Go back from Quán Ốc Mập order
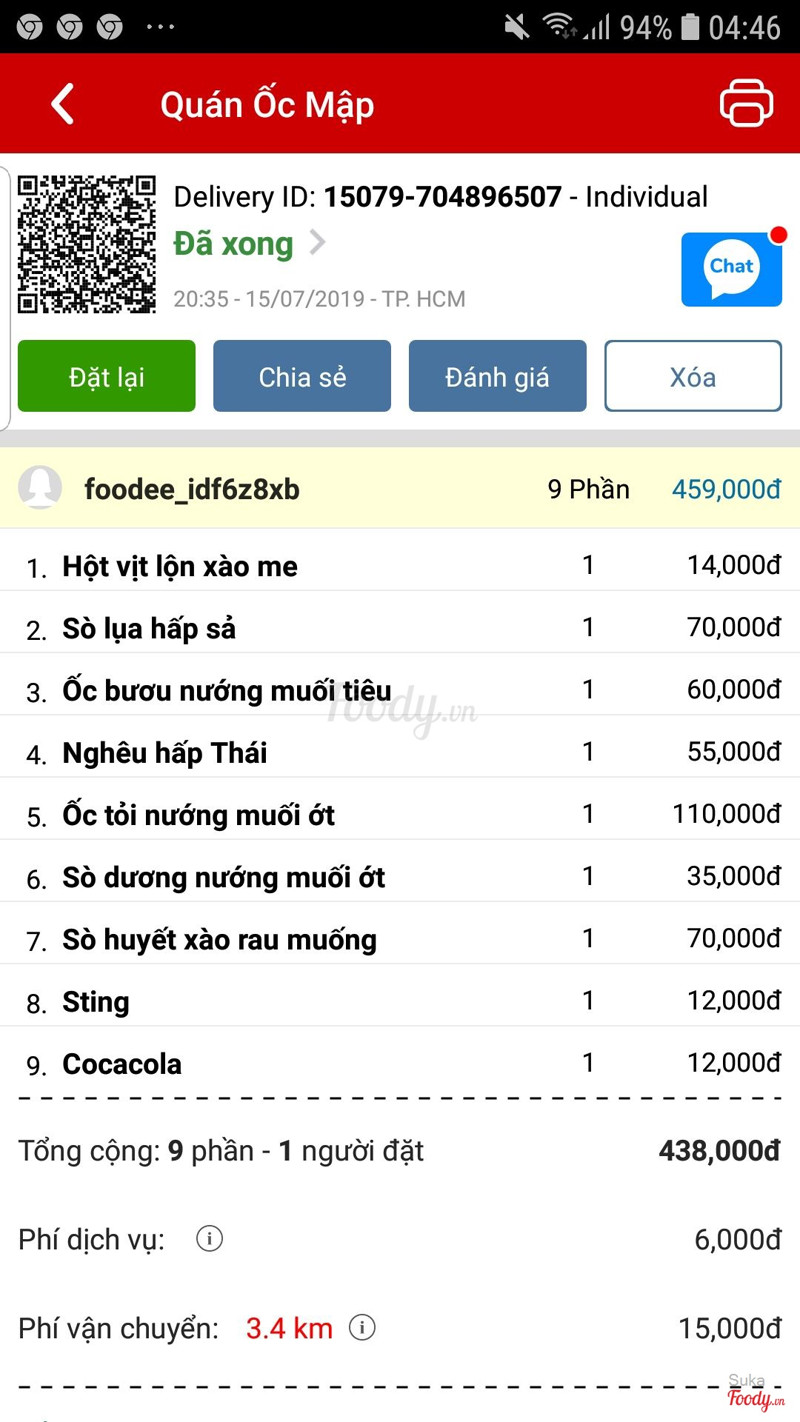Screen dimensions: 800x1422 coord(63,104)
